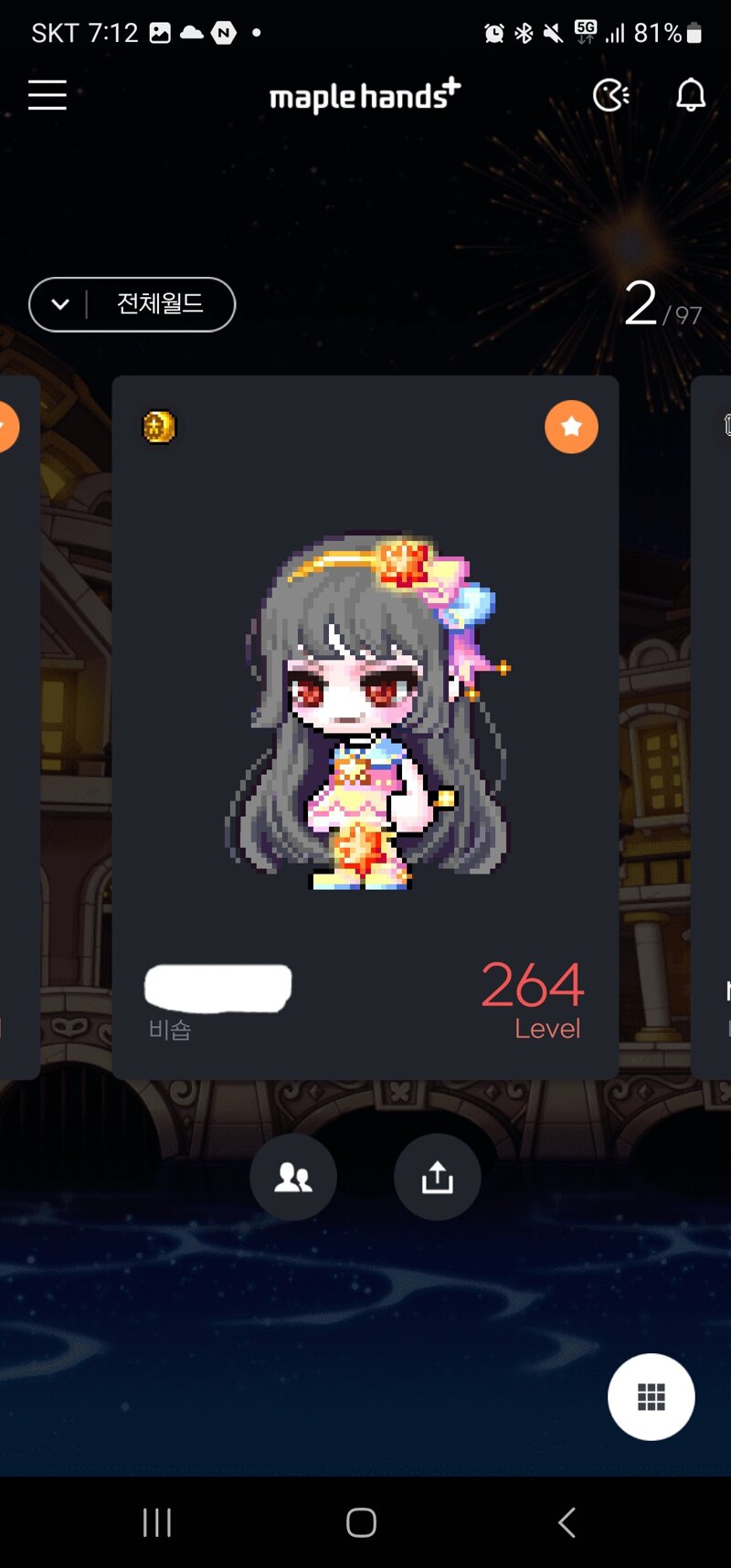Share this character card
The width and height of the screenshot is (731, 1568).
(437, 1178)
